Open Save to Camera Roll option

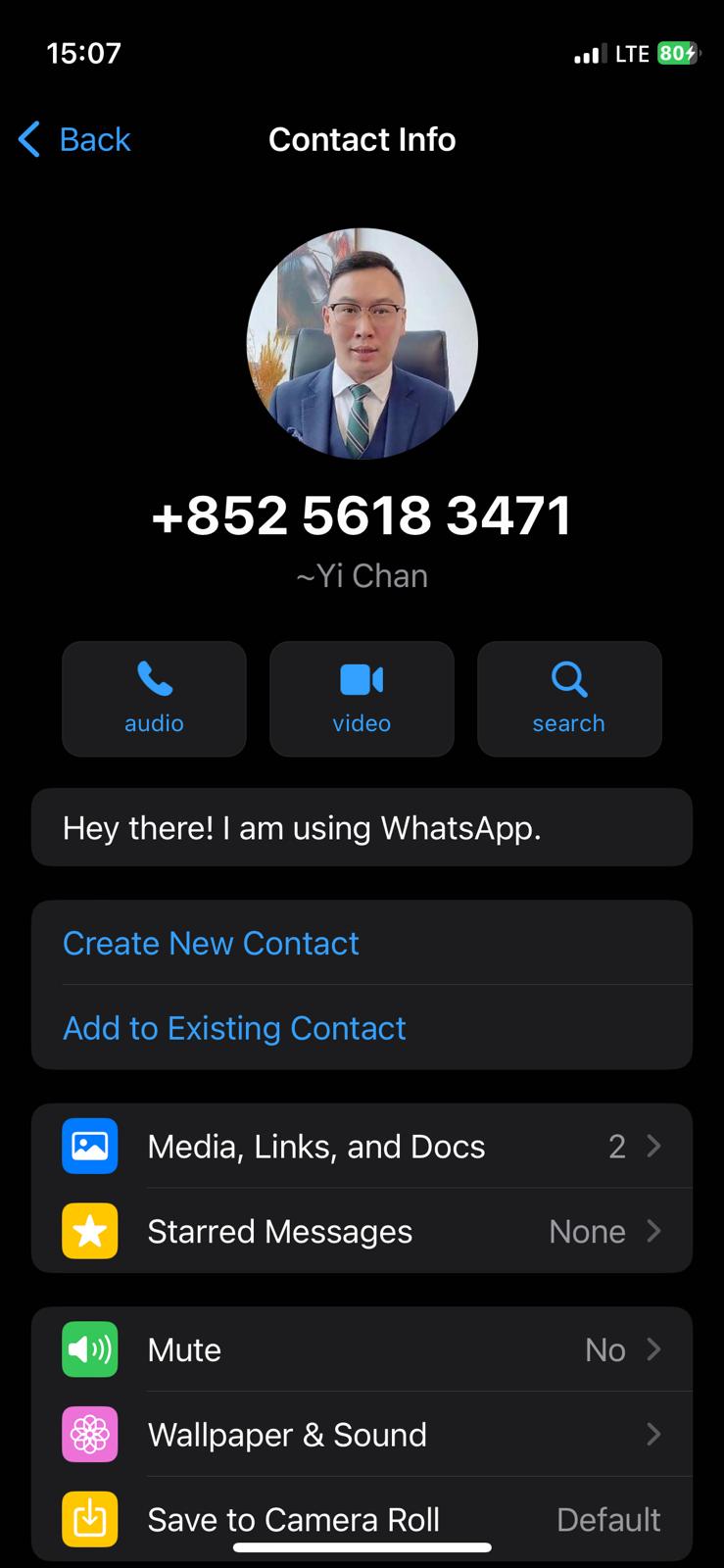tap(362, 1517)
